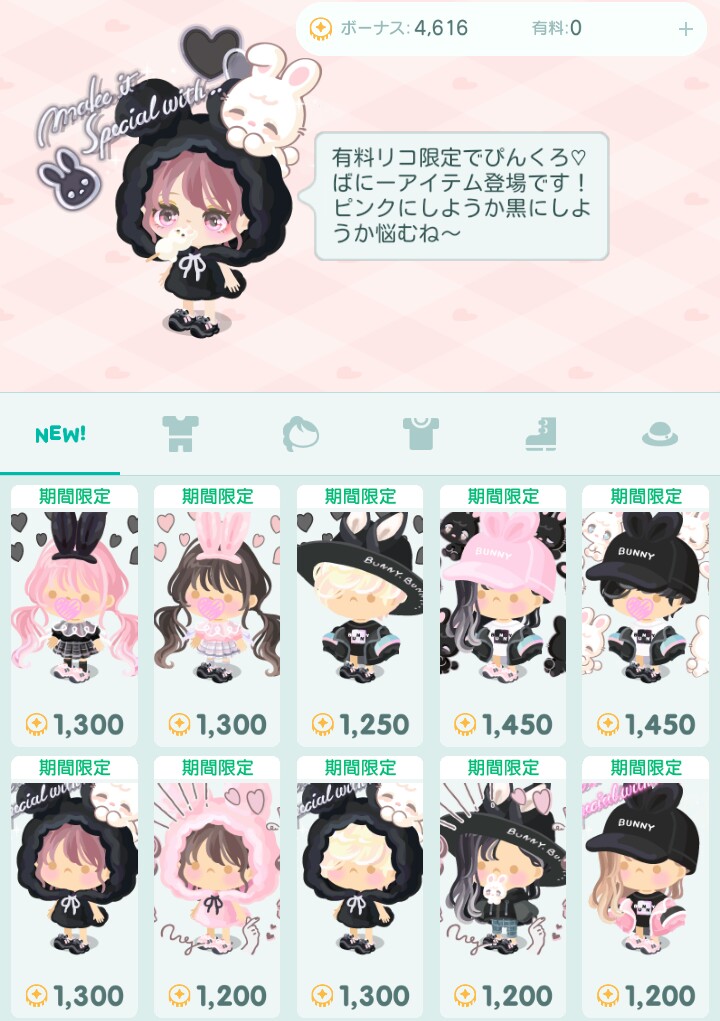Switch to the boots category tab

pyautogui.click(x=541, y=434)
